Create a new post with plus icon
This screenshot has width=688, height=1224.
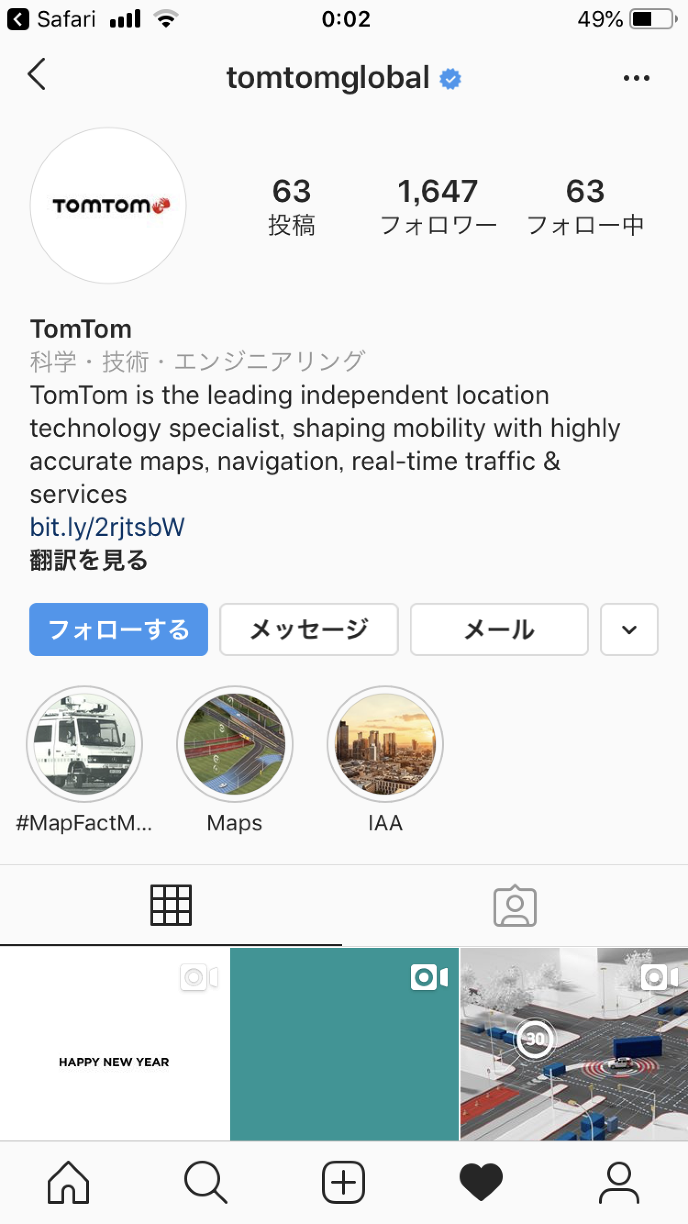343,1183
